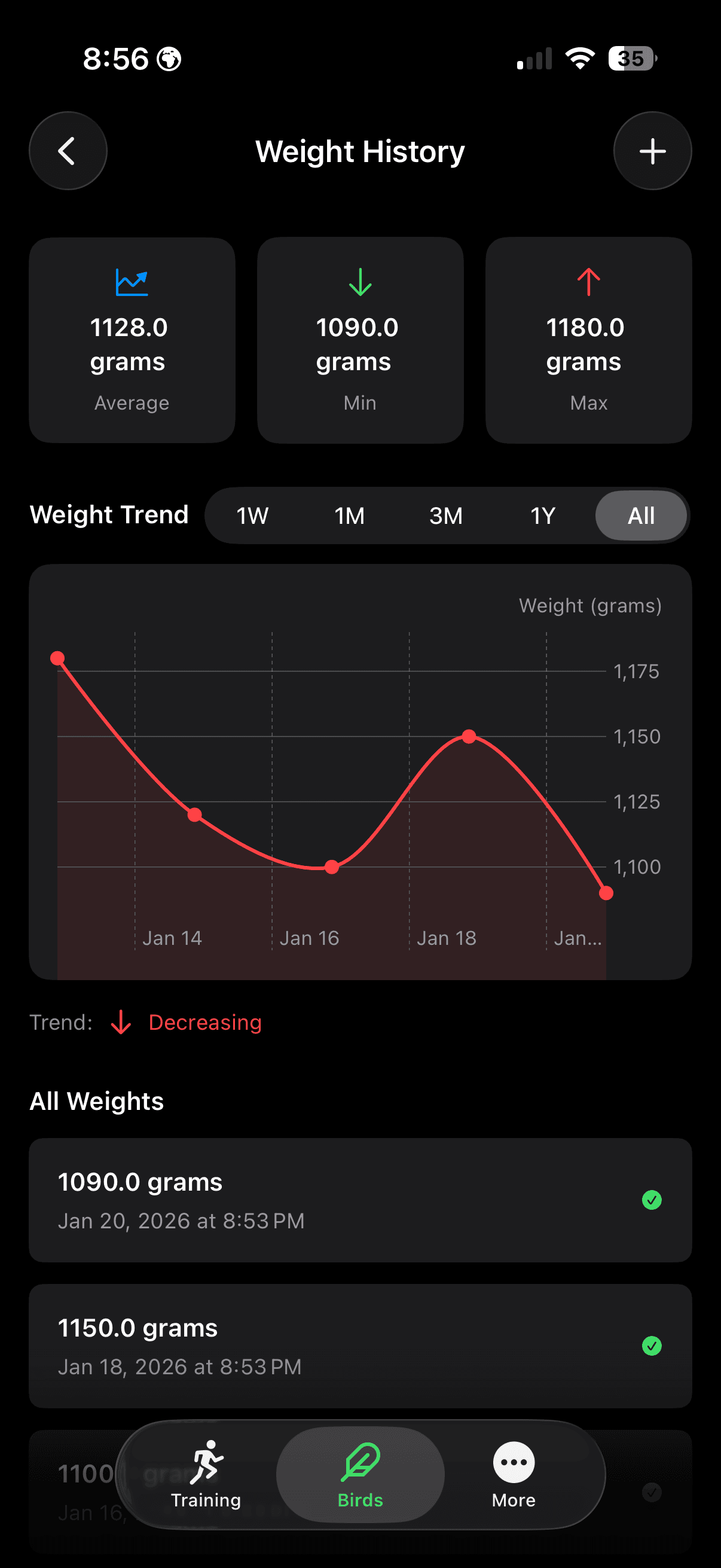Tap the red decreasing trend arrow icon
This screenshot has width=721, height=1568.
pyautogui.click(x=121, y=1023)
